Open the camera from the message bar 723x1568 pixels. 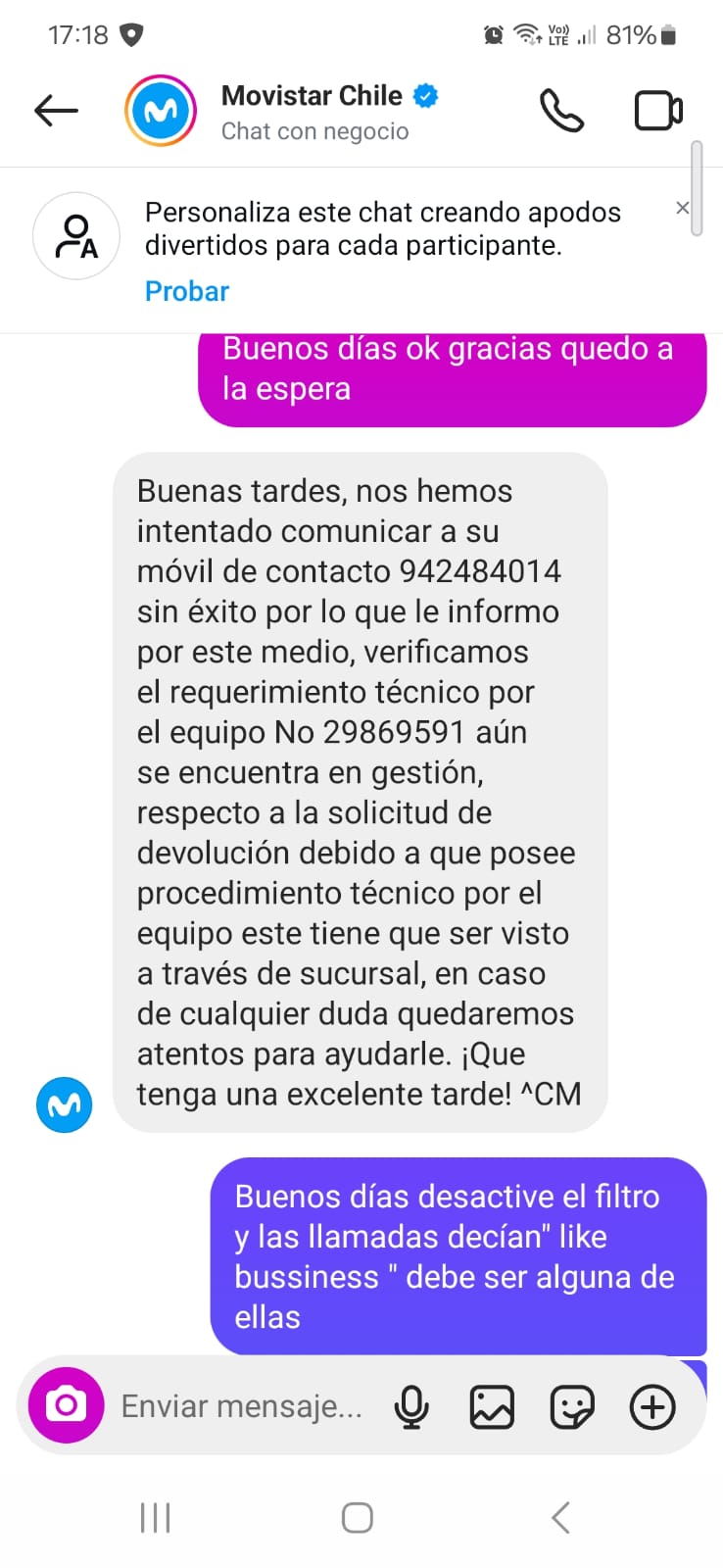(66, 1406)
